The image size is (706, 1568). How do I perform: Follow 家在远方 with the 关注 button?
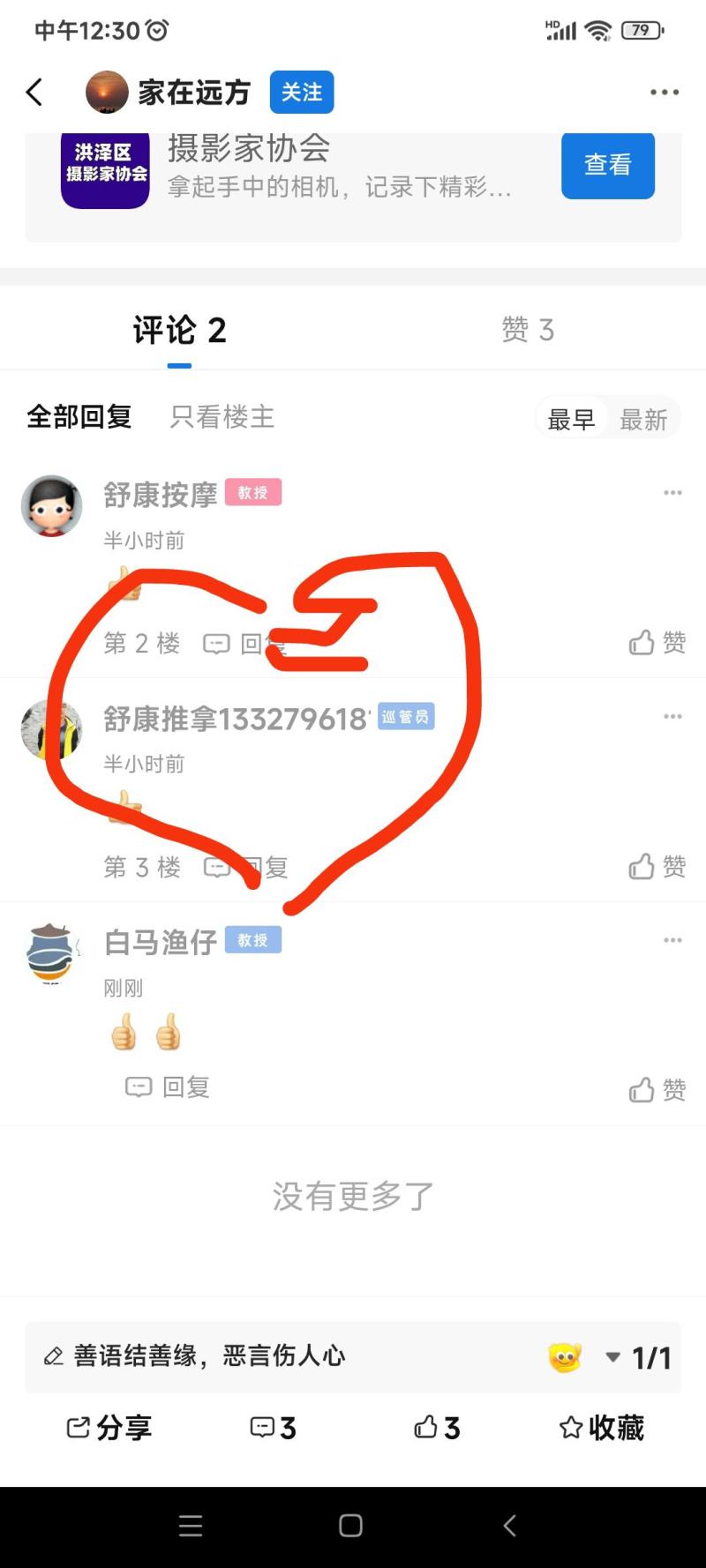coord(301,92)
